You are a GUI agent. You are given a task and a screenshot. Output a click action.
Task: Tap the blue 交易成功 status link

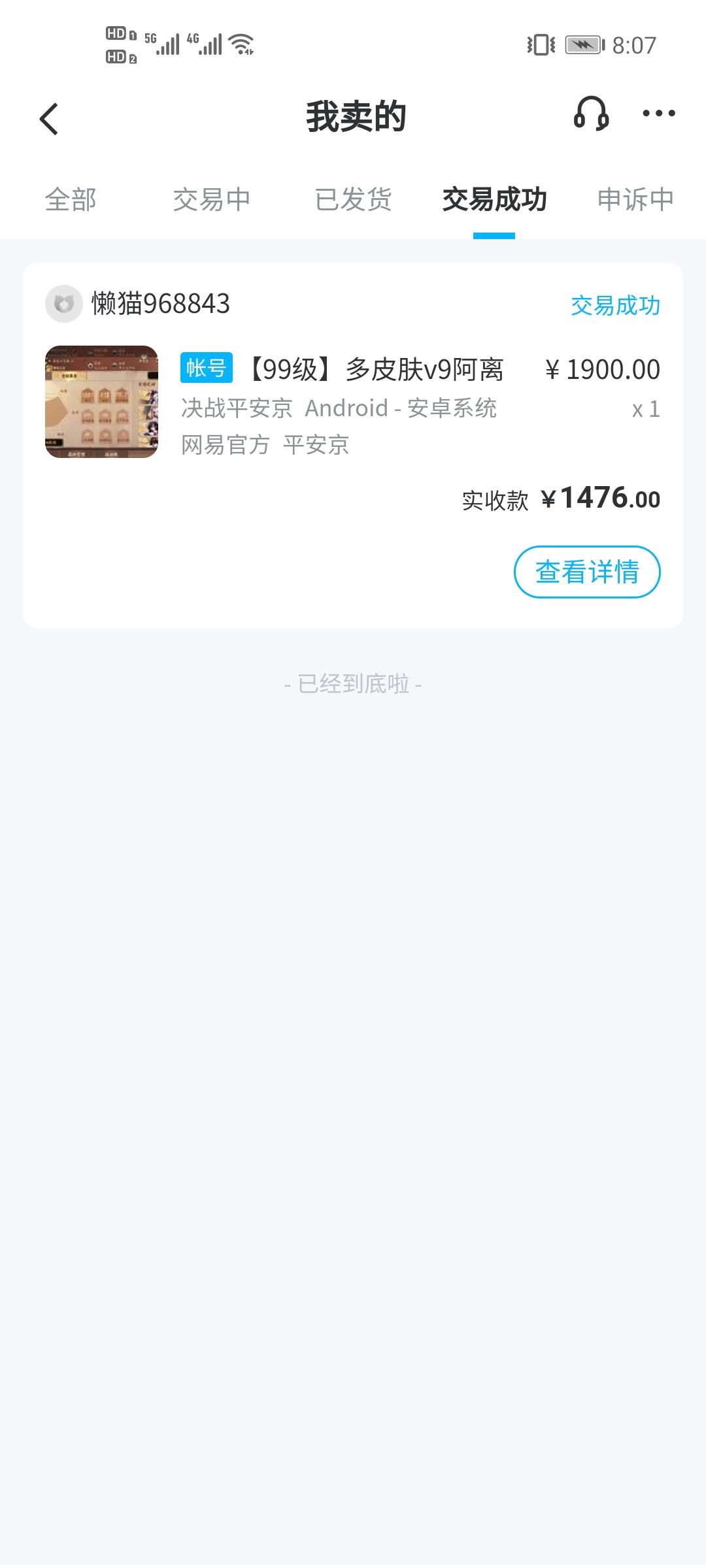pos(614,304)
